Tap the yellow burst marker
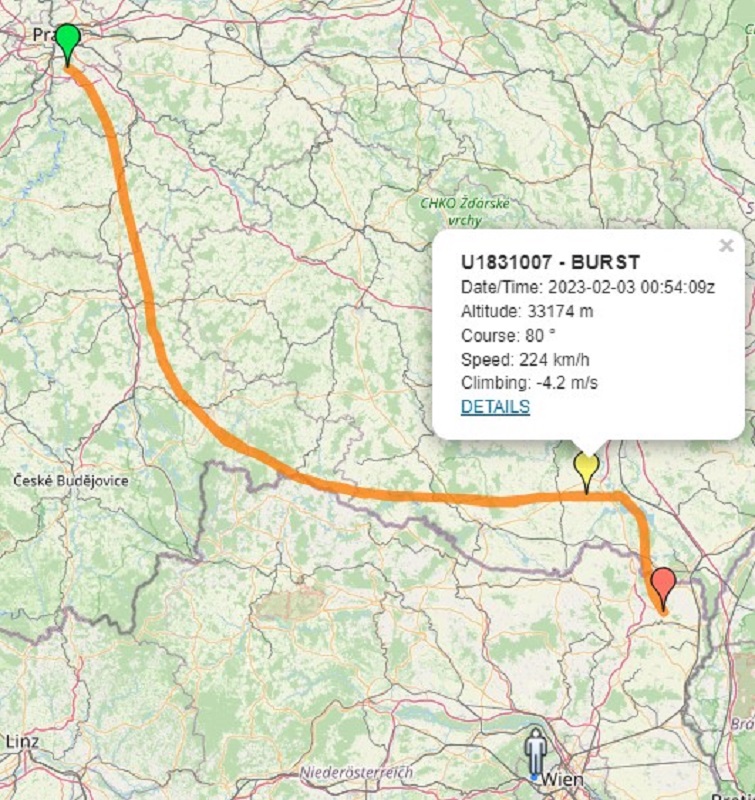Screen dimensions: 755x800 pyautogui.click(x=586, y=468)
